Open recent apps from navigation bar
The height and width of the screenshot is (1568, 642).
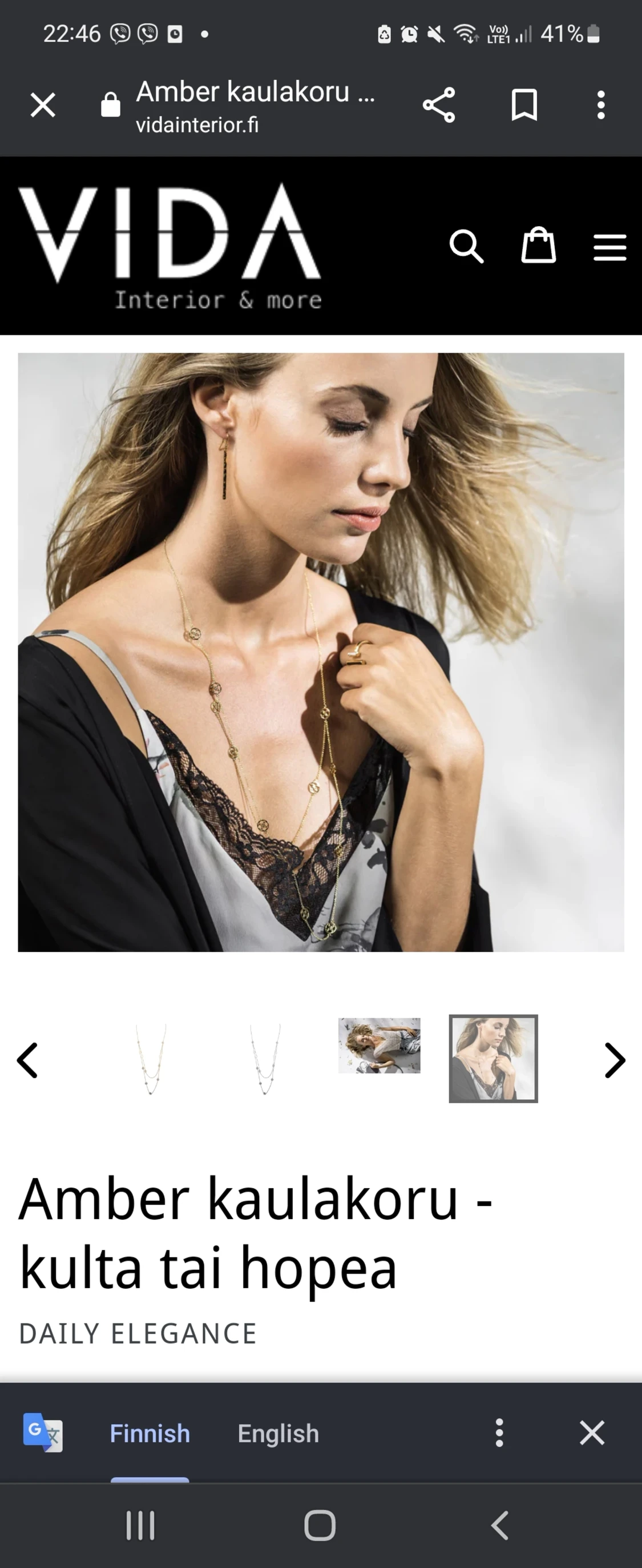(140, 1525)
